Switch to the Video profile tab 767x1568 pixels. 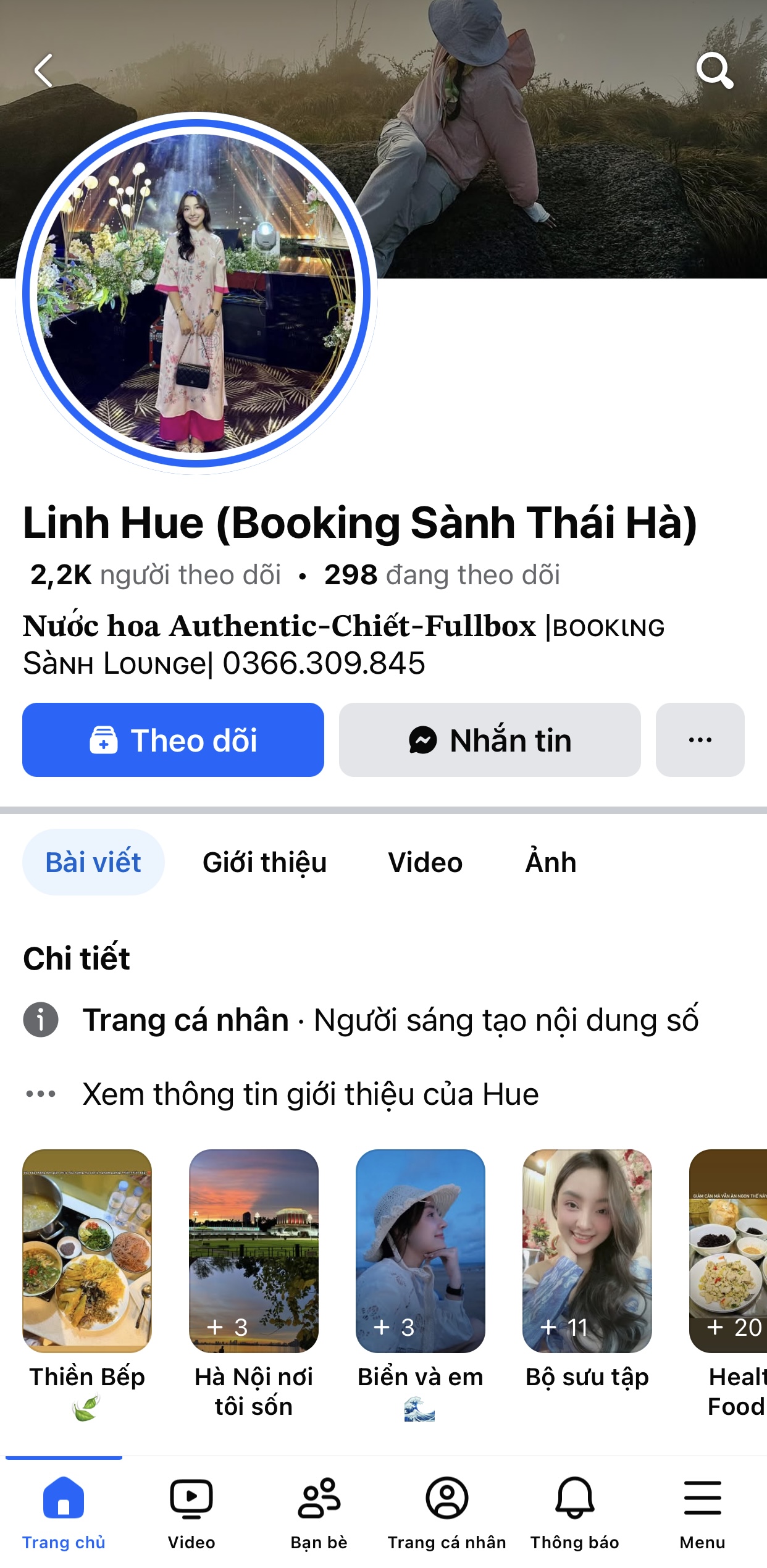(x=425, y=862)
